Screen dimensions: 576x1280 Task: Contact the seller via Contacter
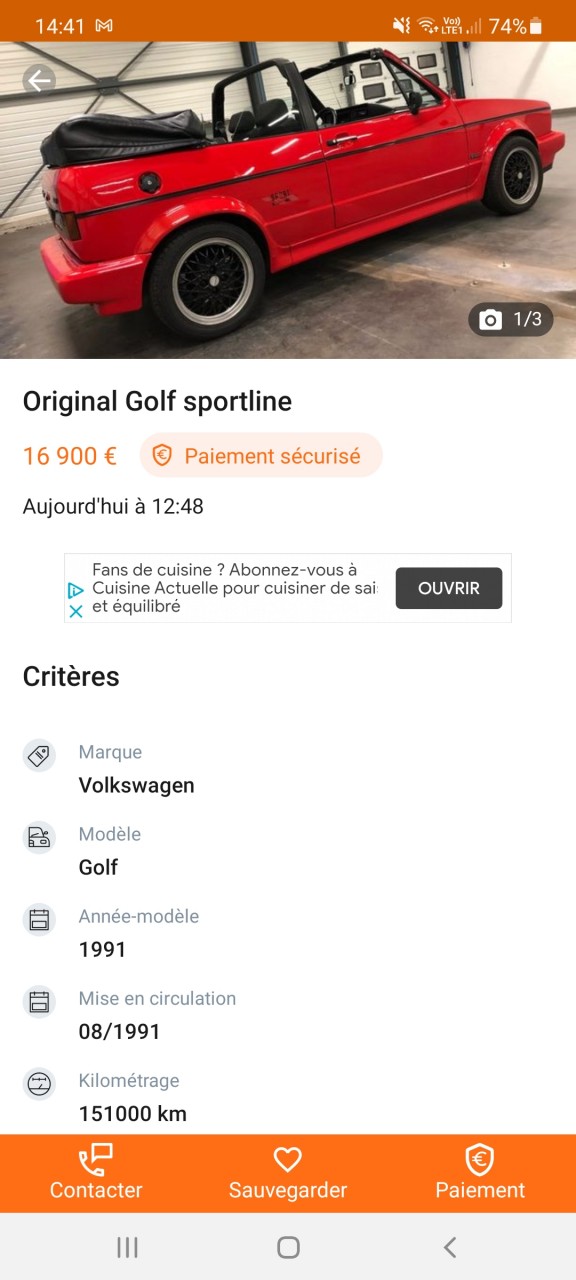tap(96, 1174)
